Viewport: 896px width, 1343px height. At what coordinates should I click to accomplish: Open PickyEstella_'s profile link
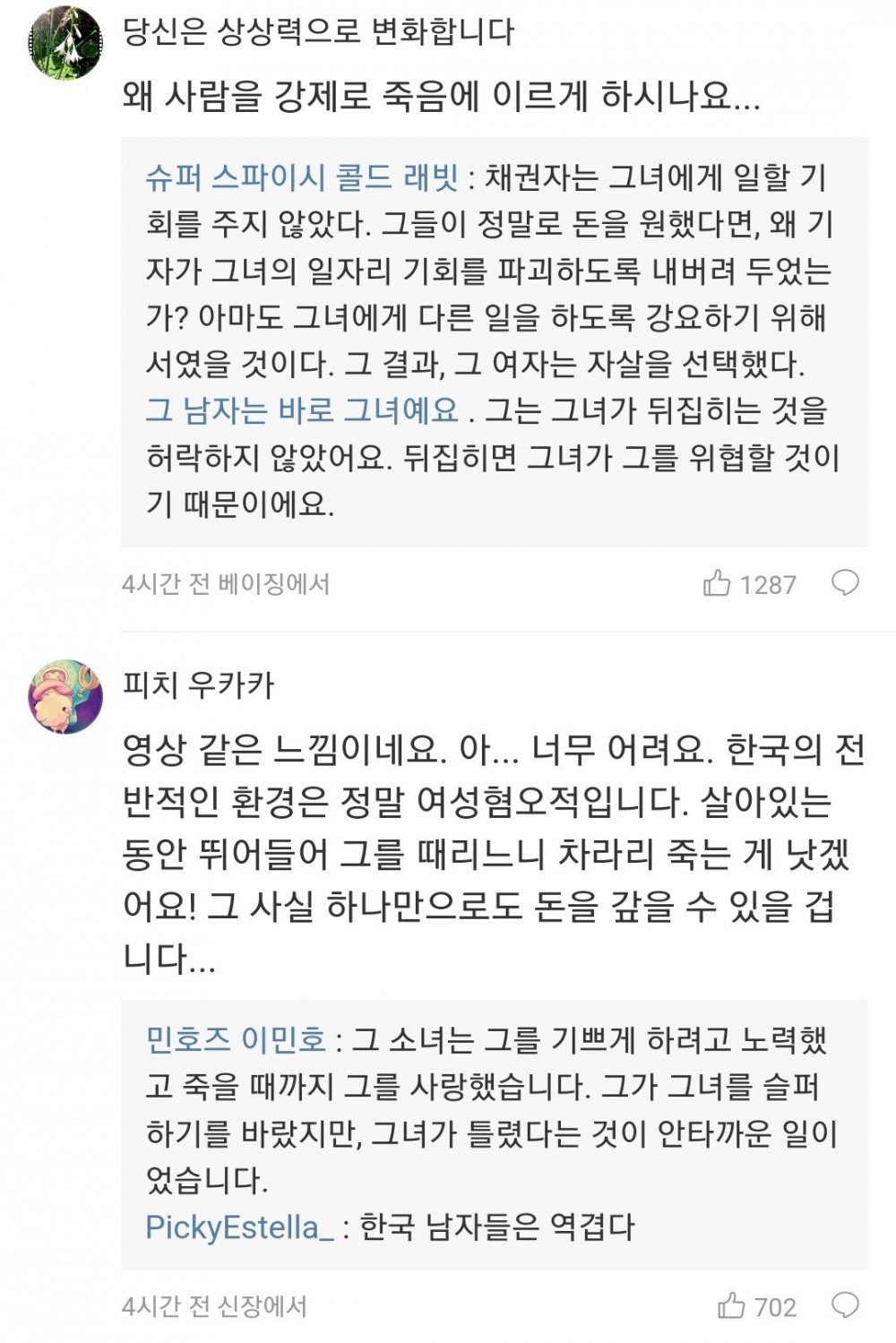click(x=239, y=1226)
